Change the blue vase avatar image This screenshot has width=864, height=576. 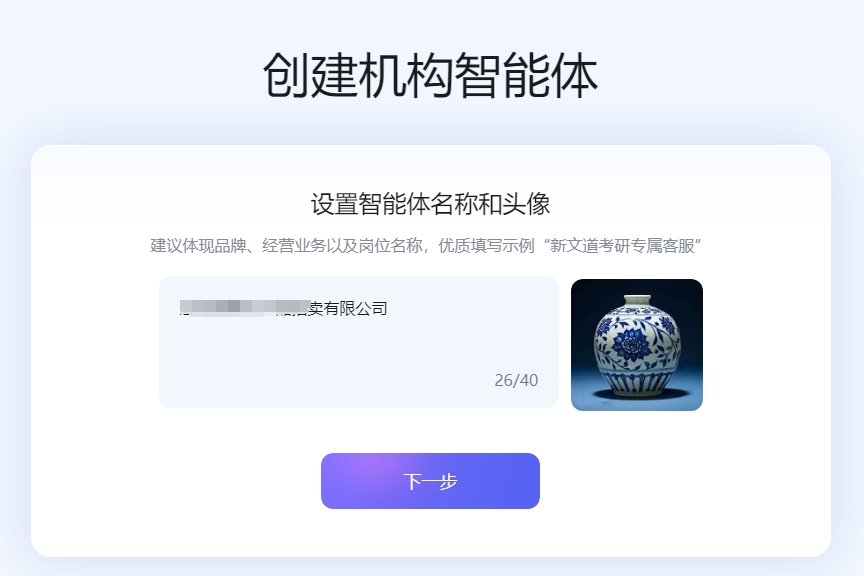[636, 345]
